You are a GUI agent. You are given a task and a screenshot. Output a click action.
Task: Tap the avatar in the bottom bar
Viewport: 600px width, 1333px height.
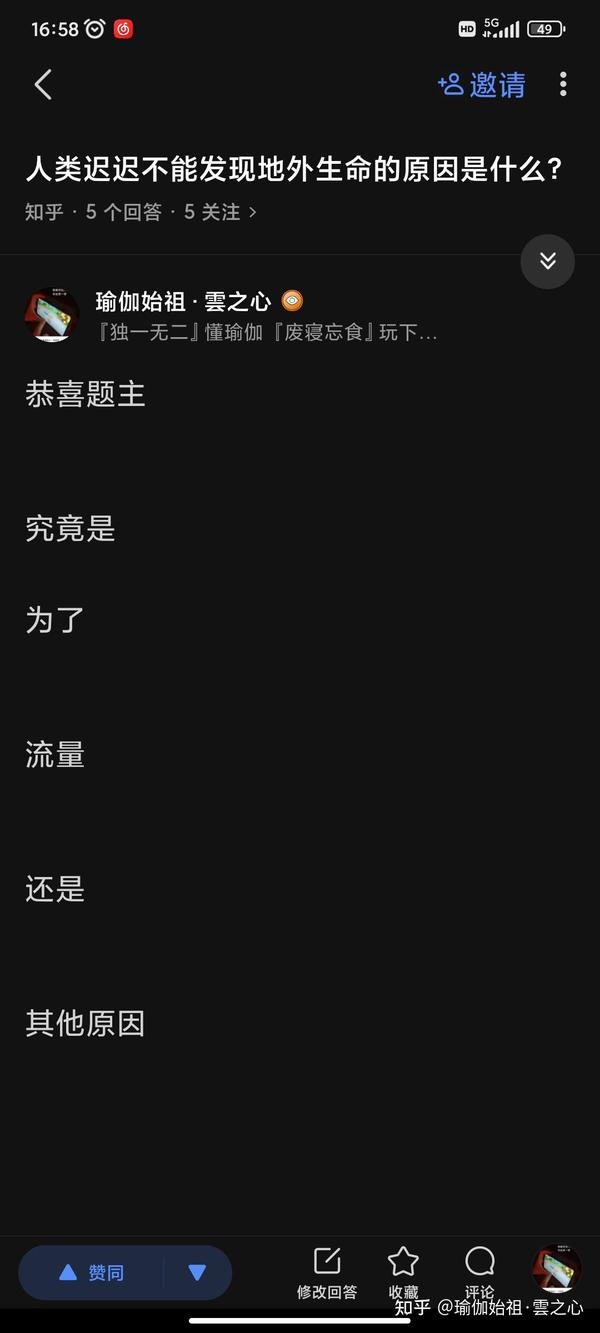pyautogui.click(x=556, y=1268)
